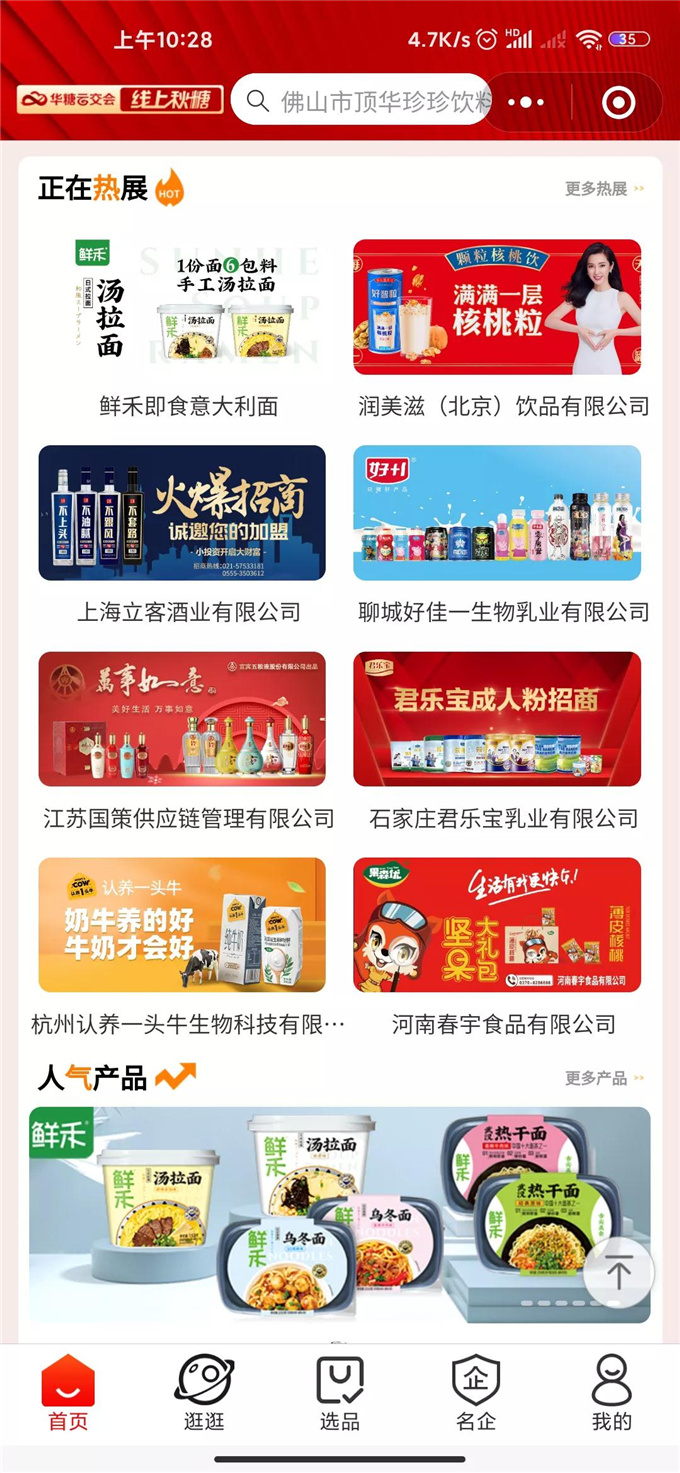This screenshot has height=1473, width=680.
Task: Open the 更多热展 link
Action: point(604,189)
